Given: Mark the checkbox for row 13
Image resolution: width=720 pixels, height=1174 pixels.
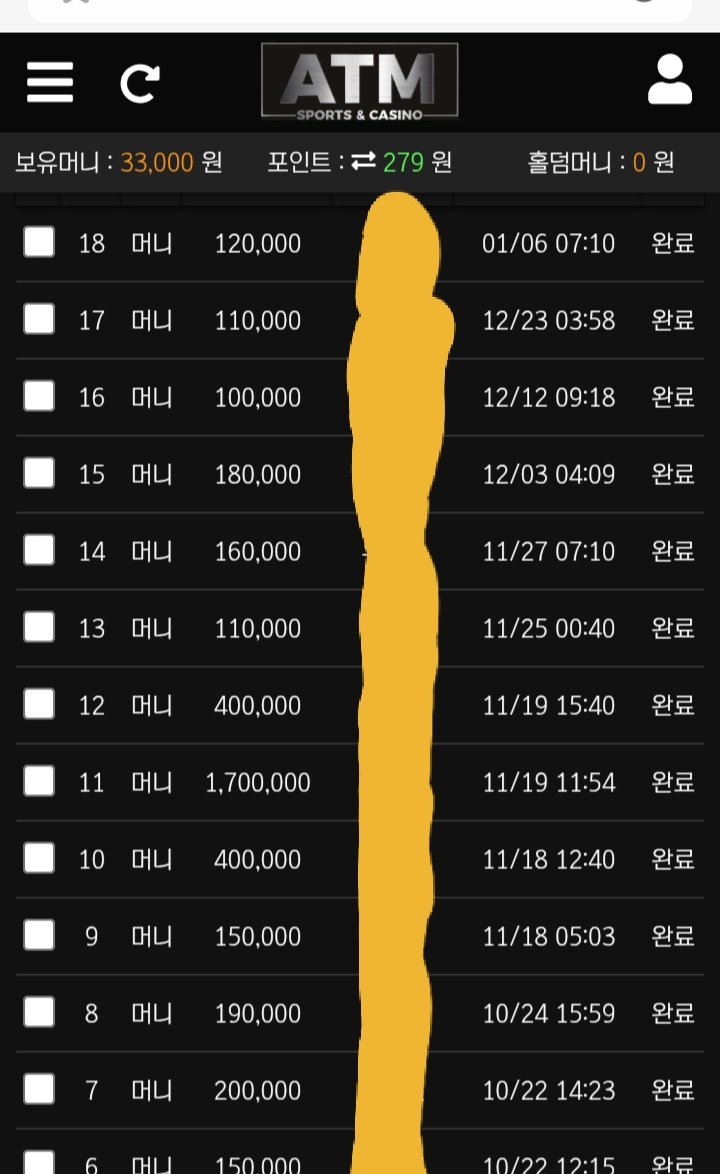Looking at the screenshot, I should click(x=39, y=627).
